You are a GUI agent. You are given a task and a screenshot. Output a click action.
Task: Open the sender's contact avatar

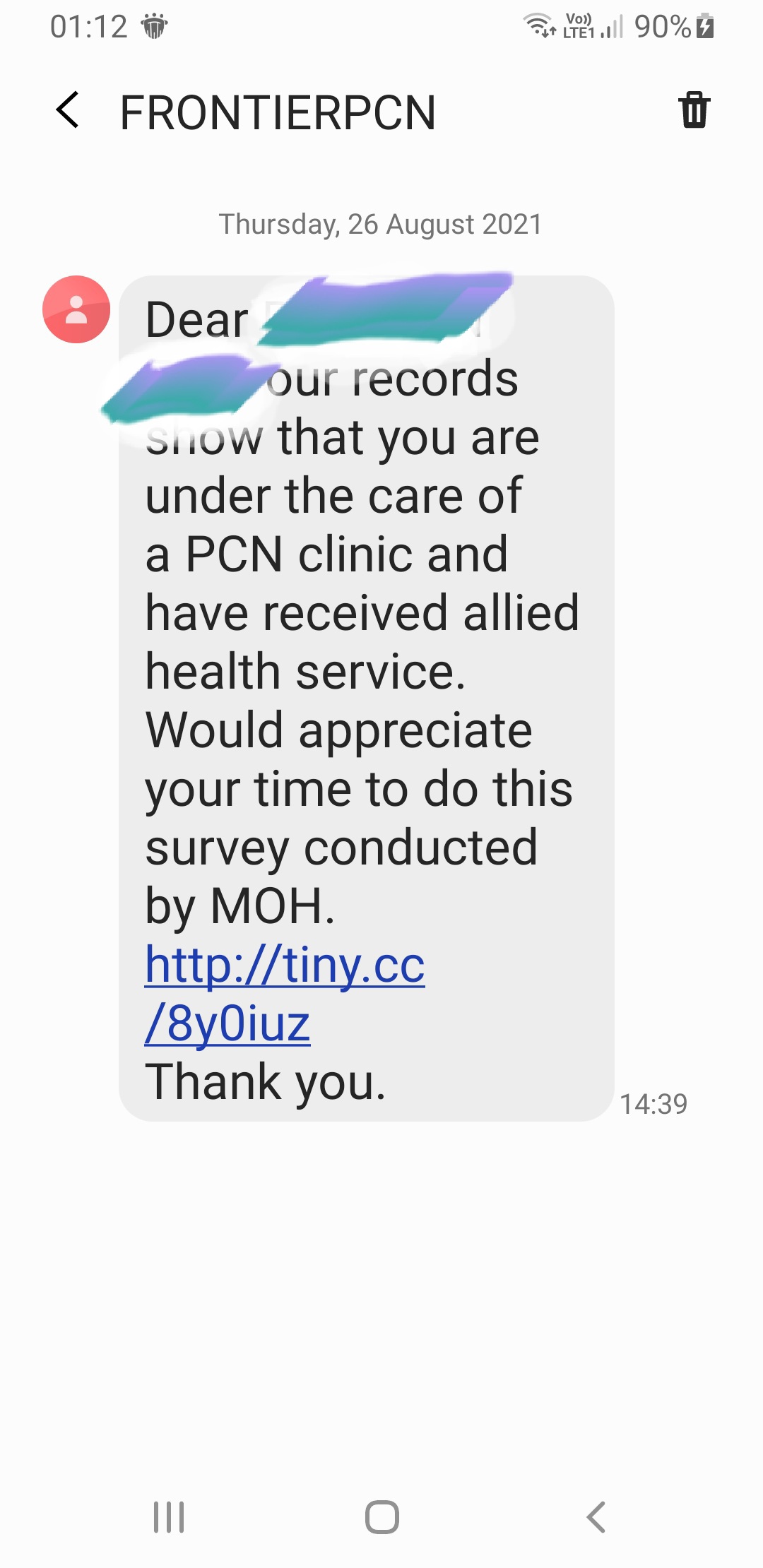[76, 309]
